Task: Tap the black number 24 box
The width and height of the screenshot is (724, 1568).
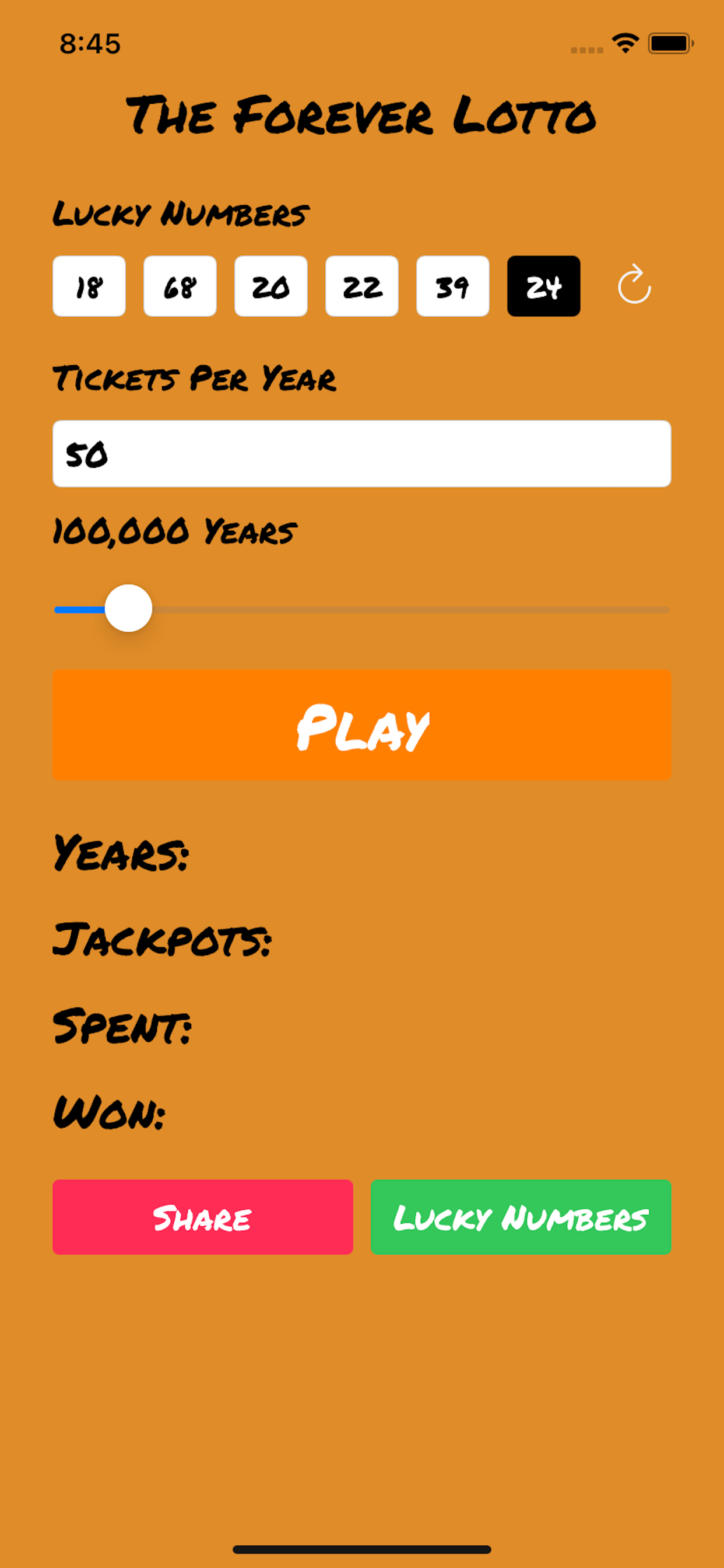Action: click(544, 286)
